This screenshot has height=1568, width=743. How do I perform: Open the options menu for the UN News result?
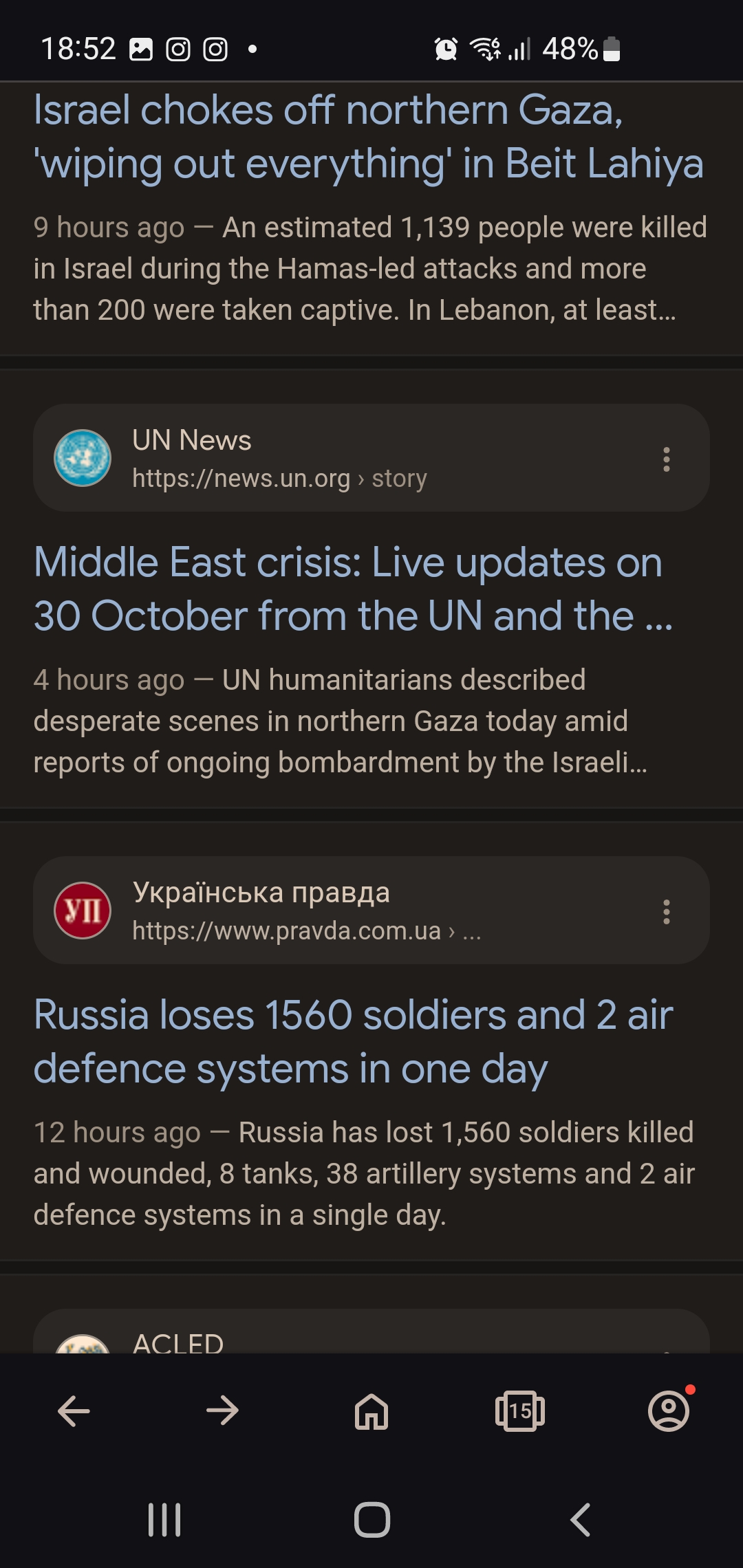tap(666, 459)
